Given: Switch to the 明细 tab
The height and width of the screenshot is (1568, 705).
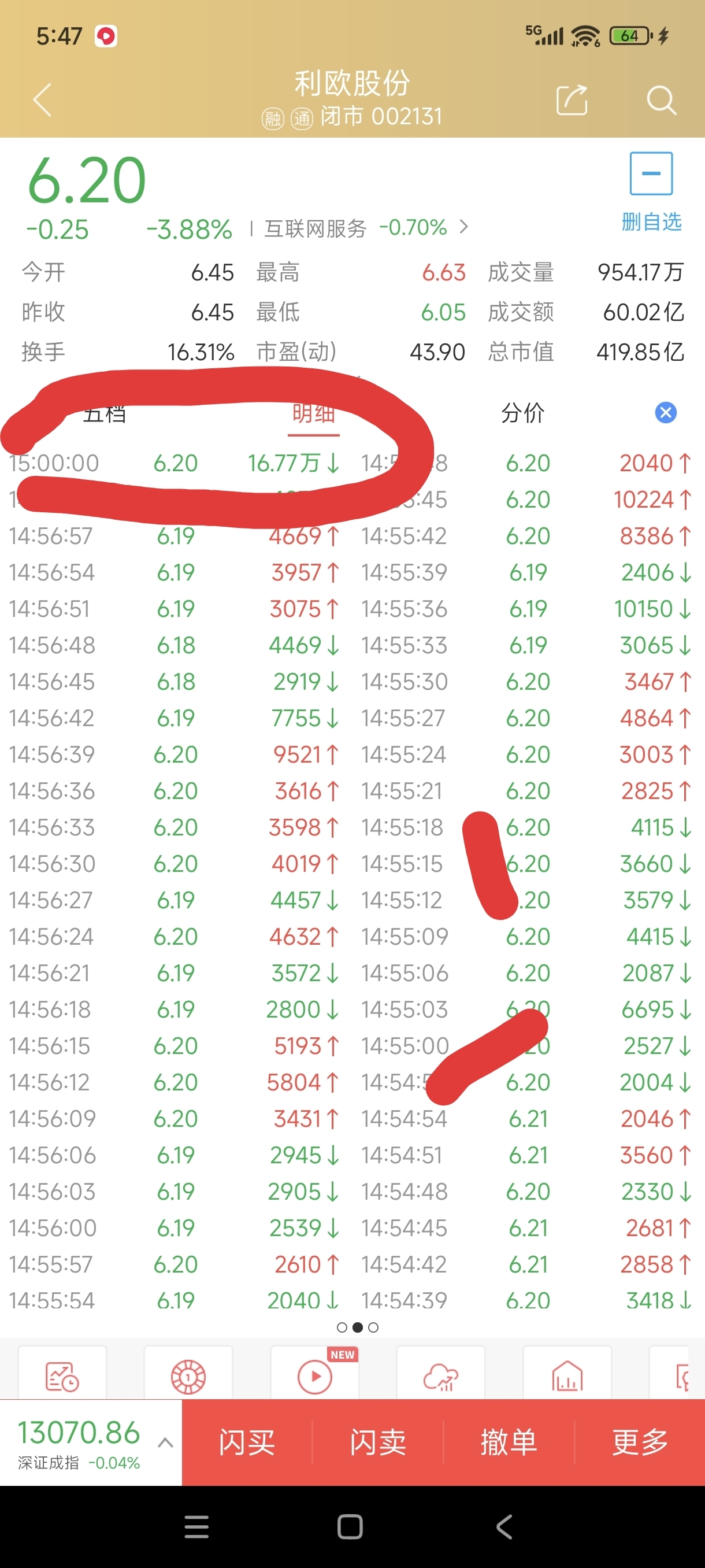Looking at the screenshot, I should tap(313, 414).
